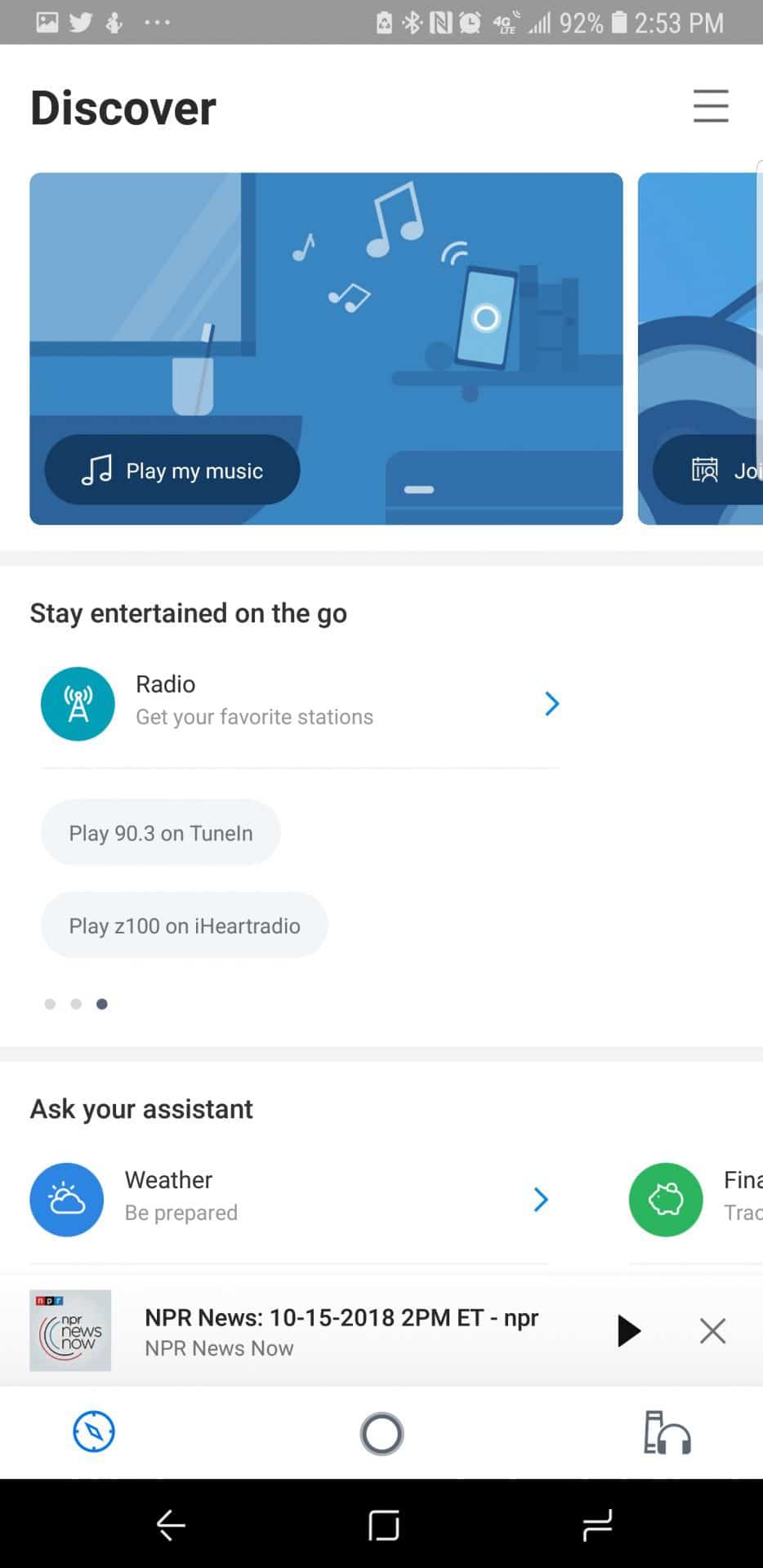Open the hamburger menu
Image resolution: width=763 pixels, height=1568 pixels.
[711, 106]
